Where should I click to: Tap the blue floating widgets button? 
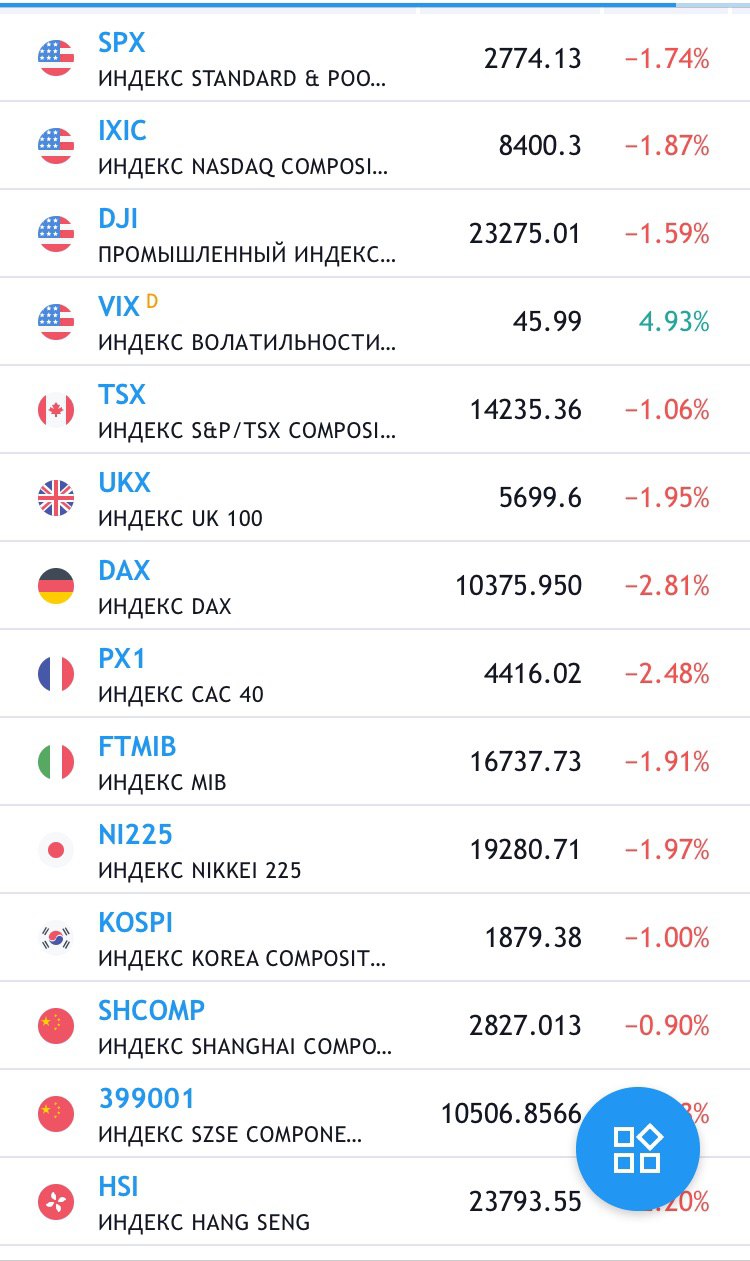pos(638,1149)
